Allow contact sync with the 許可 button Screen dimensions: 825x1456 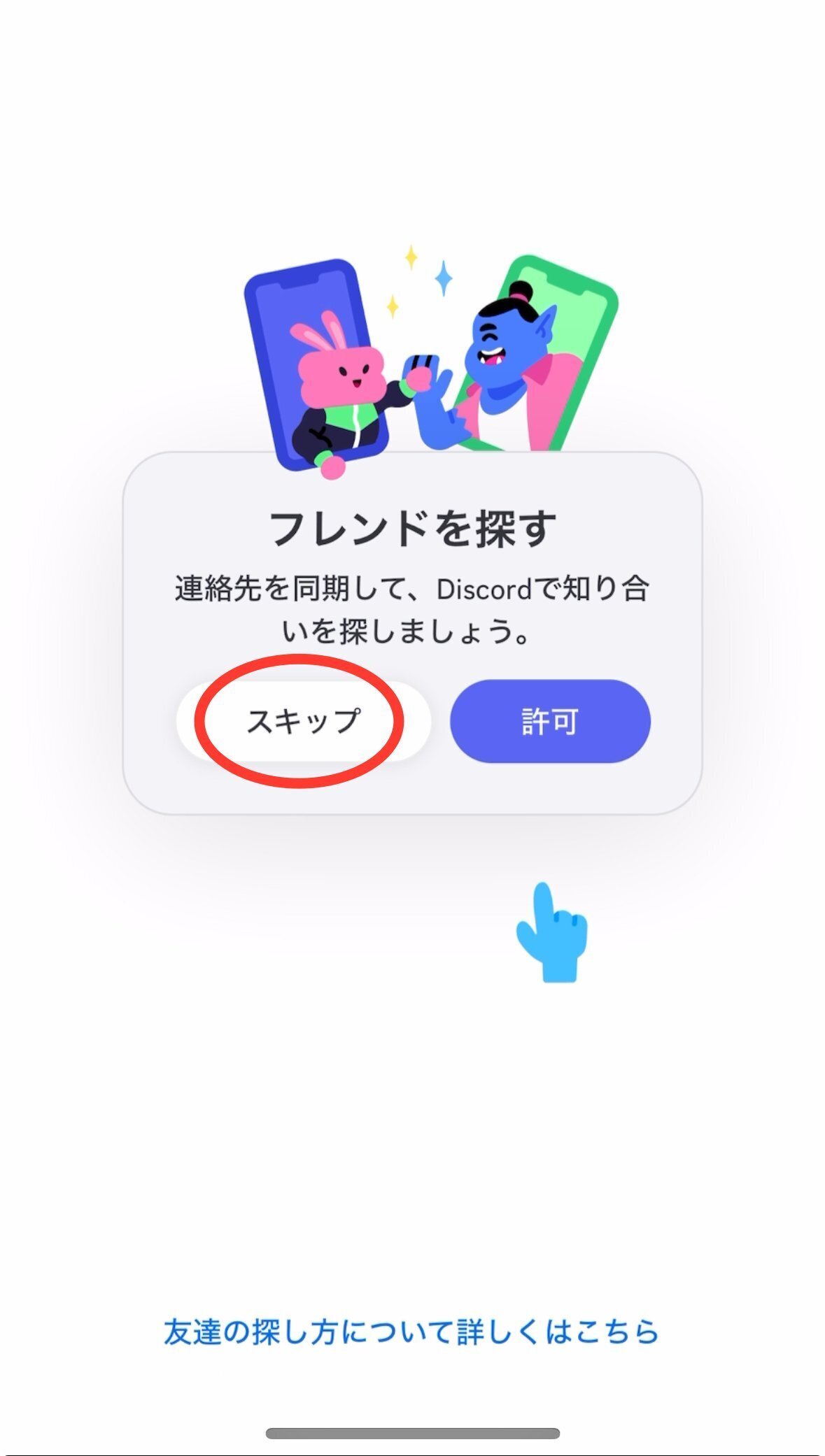550,721
